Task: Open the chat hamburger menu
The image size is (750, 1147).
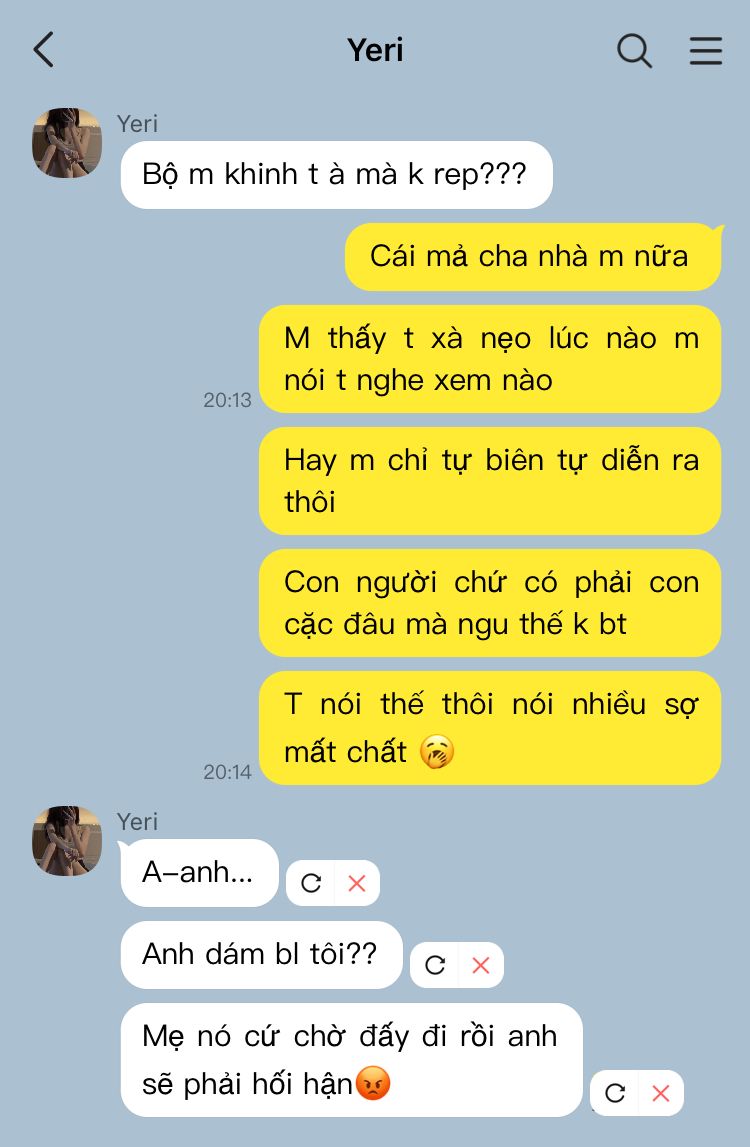Action: click(x=706, y=51)
